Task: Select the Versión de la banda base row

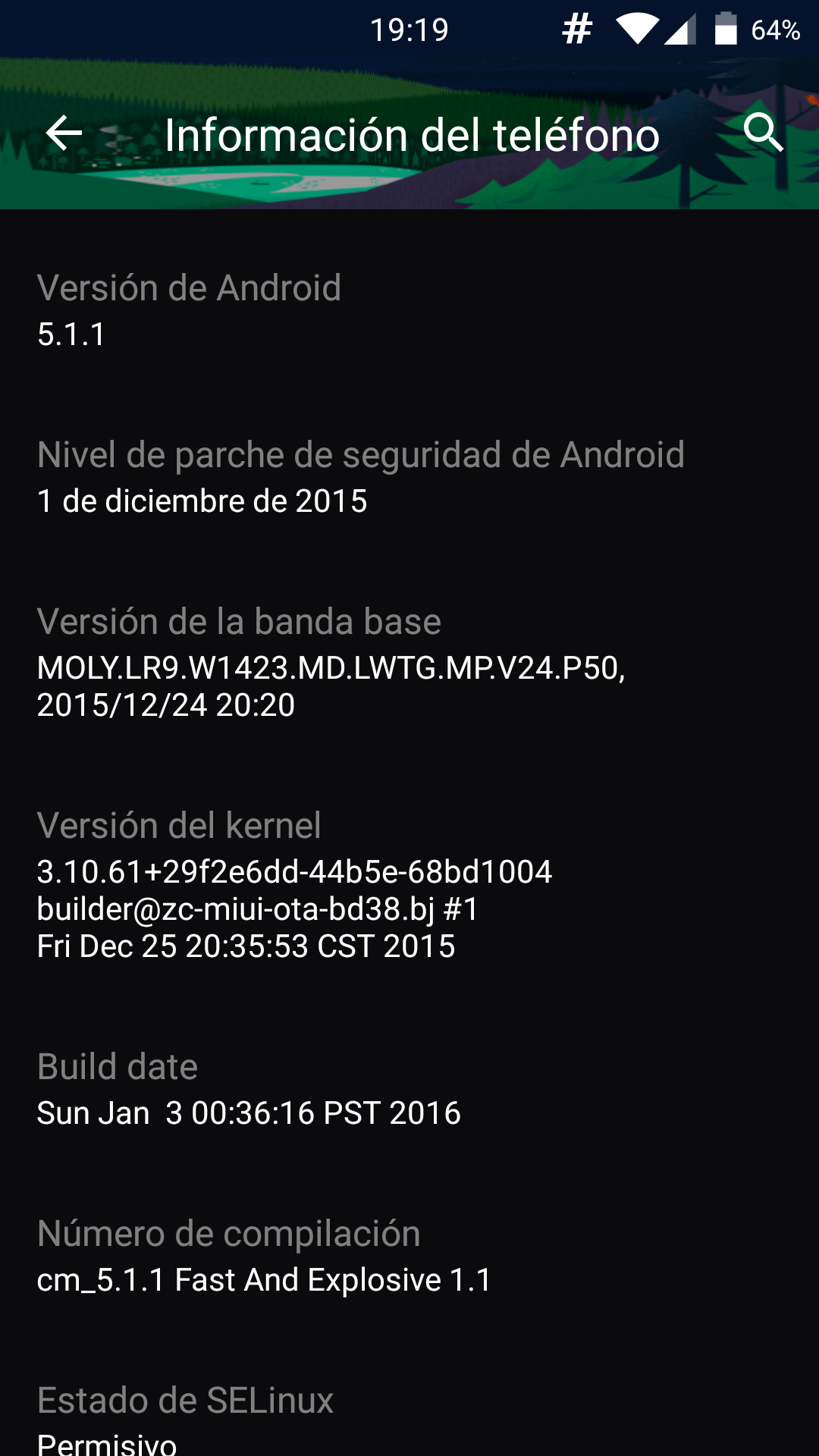Action: coord(409,663)
